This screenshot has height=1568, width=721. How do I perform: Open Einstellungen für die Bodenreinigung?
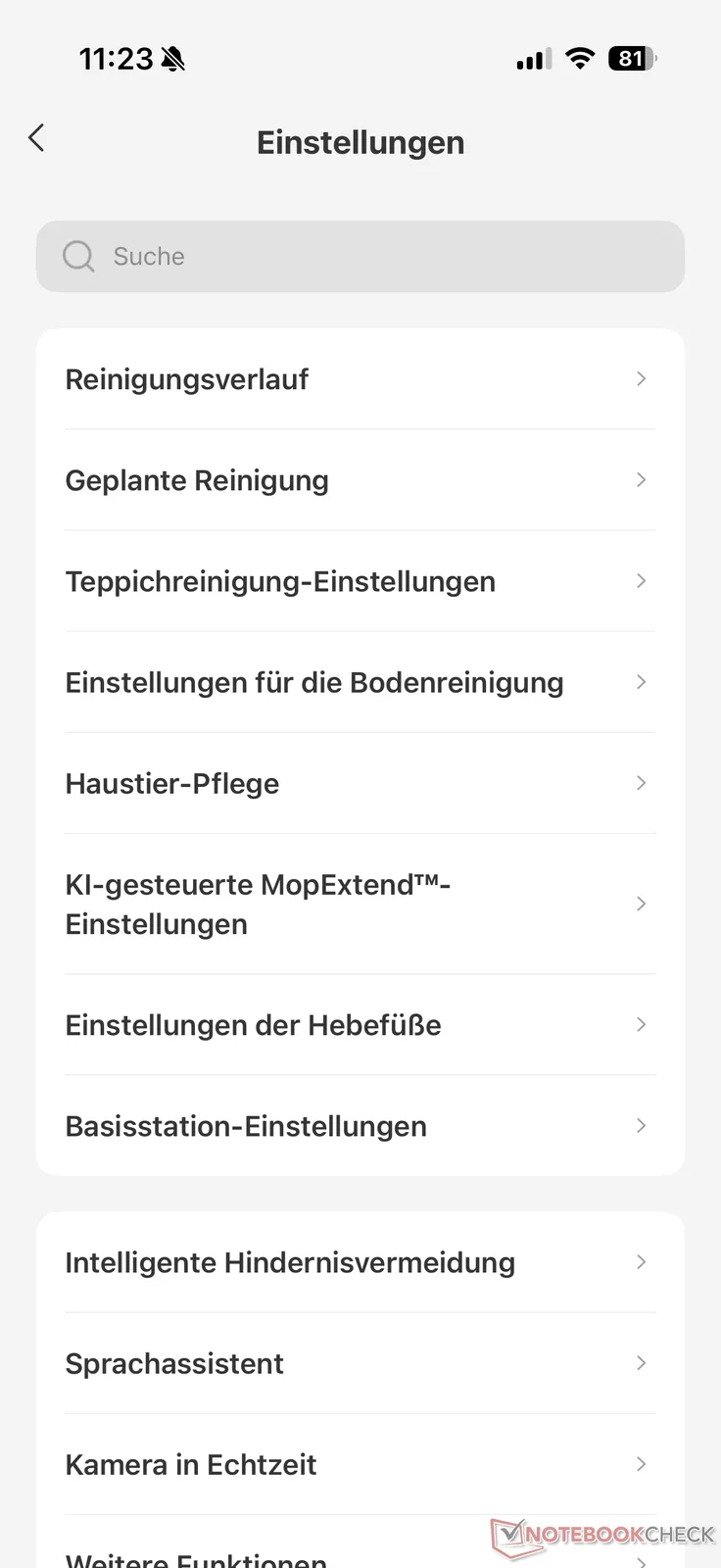[x=360, y=682]
